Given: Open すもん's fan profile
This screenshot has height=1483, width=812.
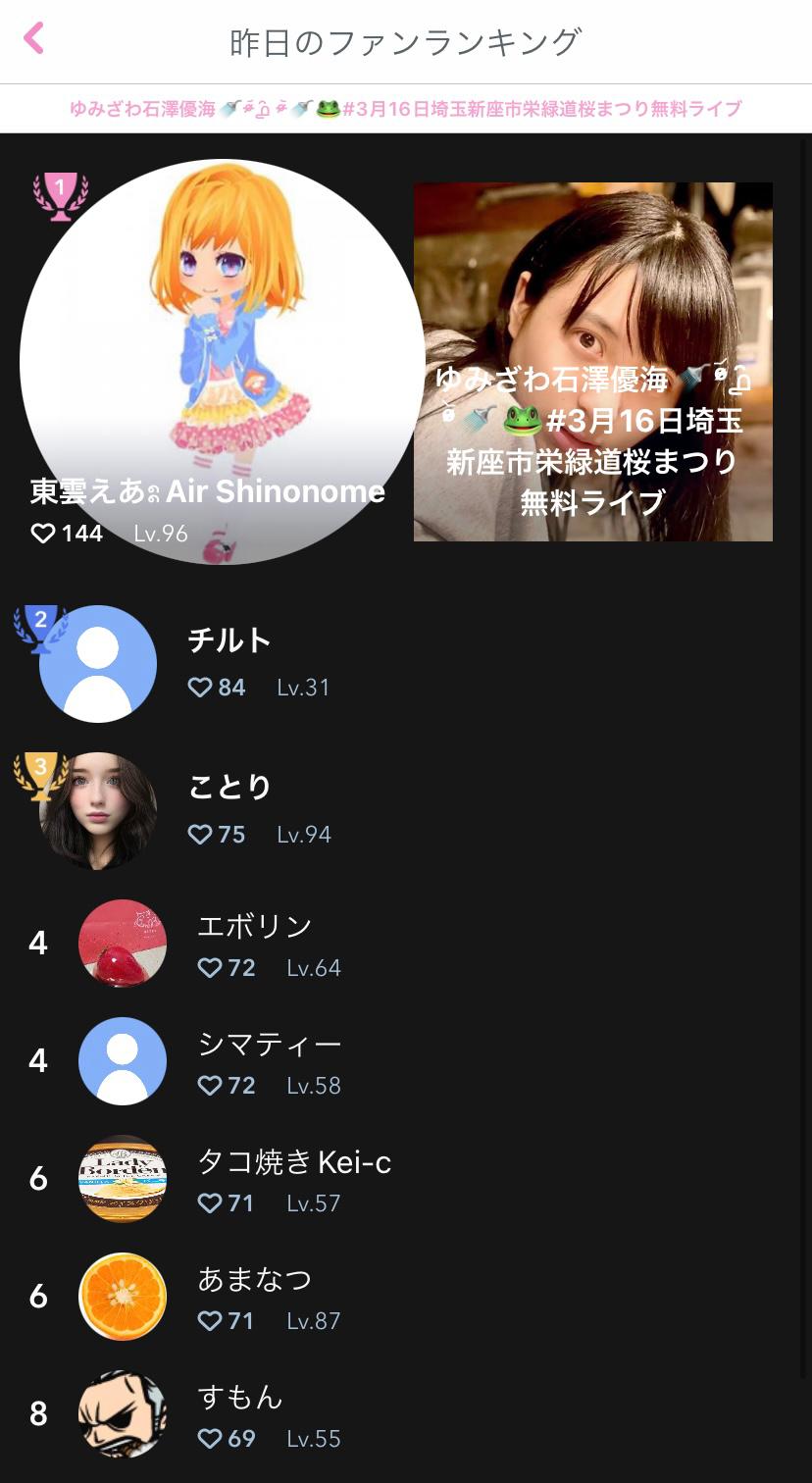Looking at the screenshot, I should click(x=239, y=1414).
